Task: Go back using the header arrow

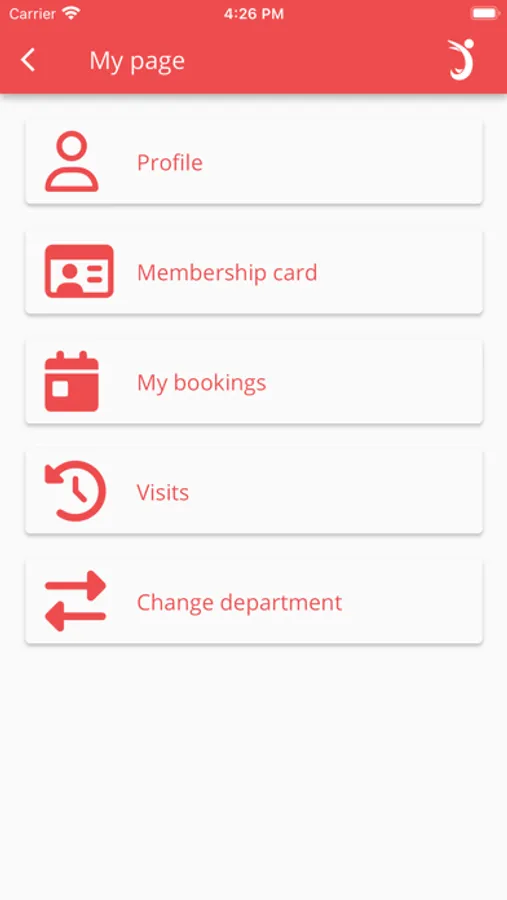Action: (28, 60)
